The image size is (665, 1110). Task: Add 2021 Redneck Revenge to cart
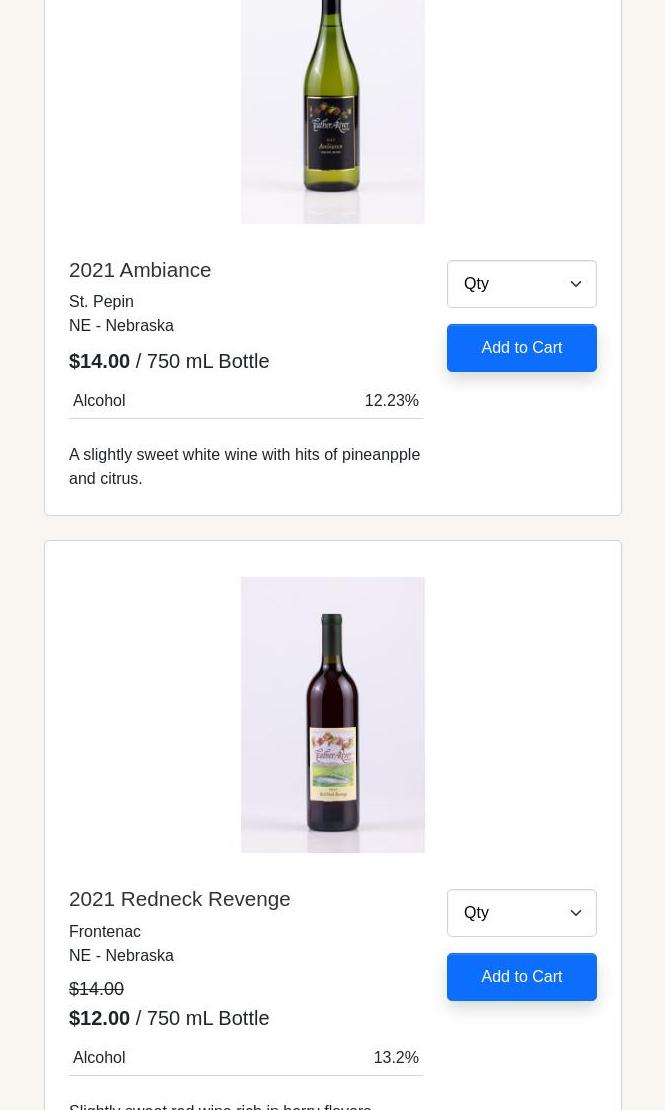[521, 977]
